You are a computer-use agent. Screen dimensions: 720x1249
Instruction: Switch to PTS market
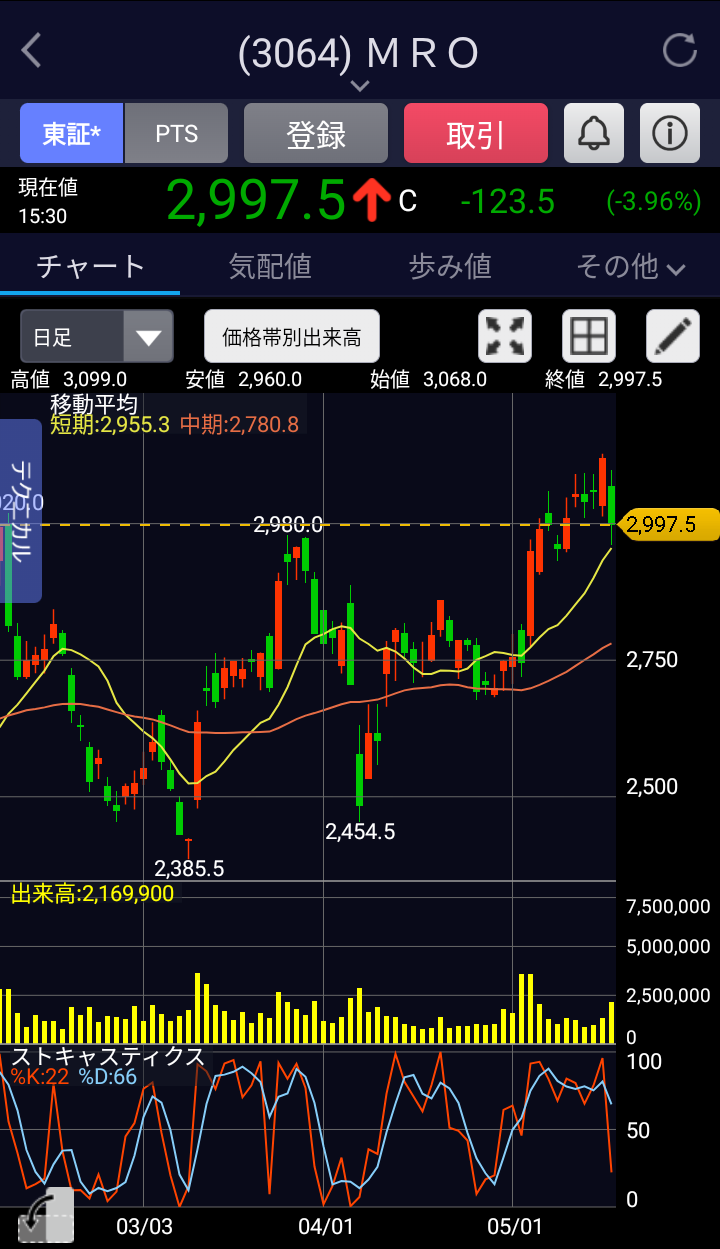(177, 134)
